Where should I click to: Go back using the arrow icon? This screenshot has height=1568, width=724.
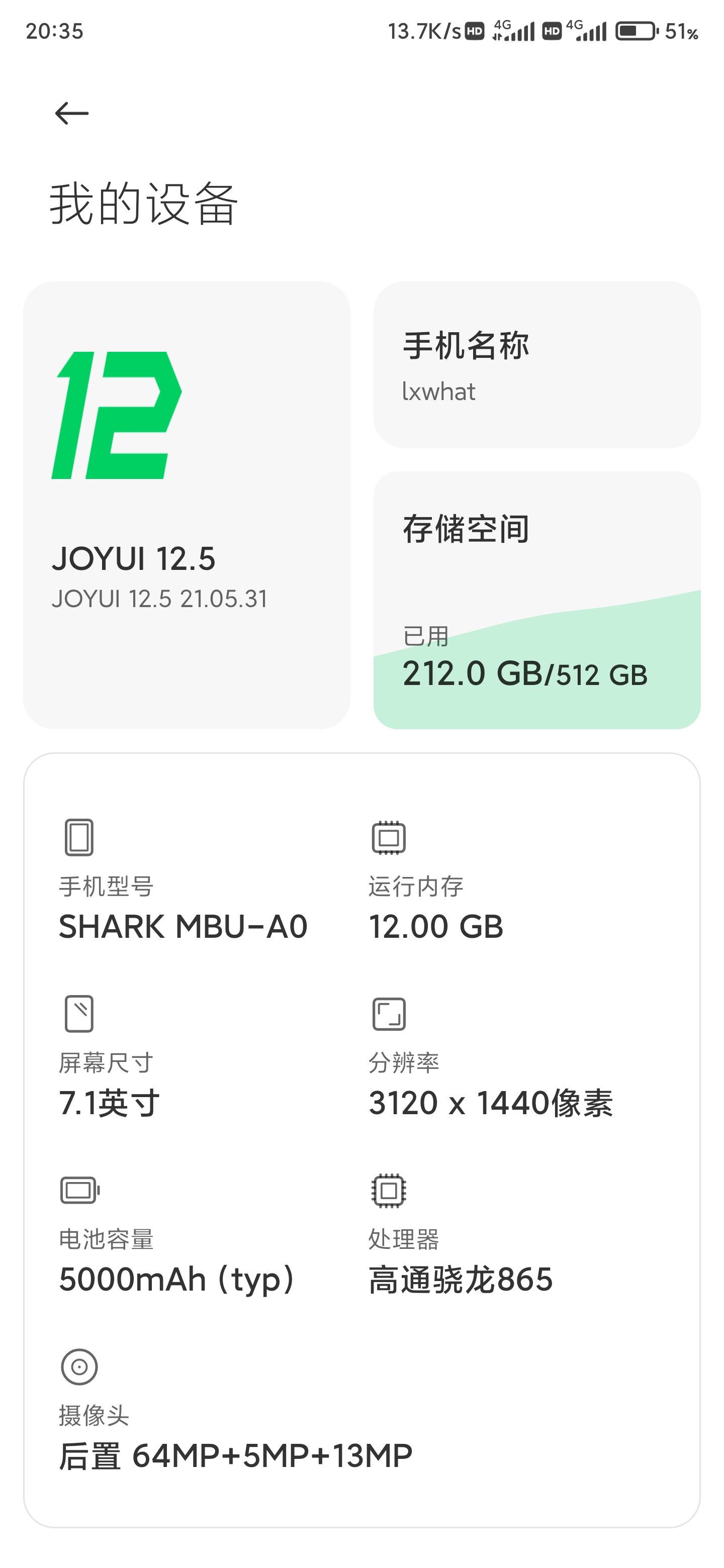pyautogui.click(x=72, y=113)
